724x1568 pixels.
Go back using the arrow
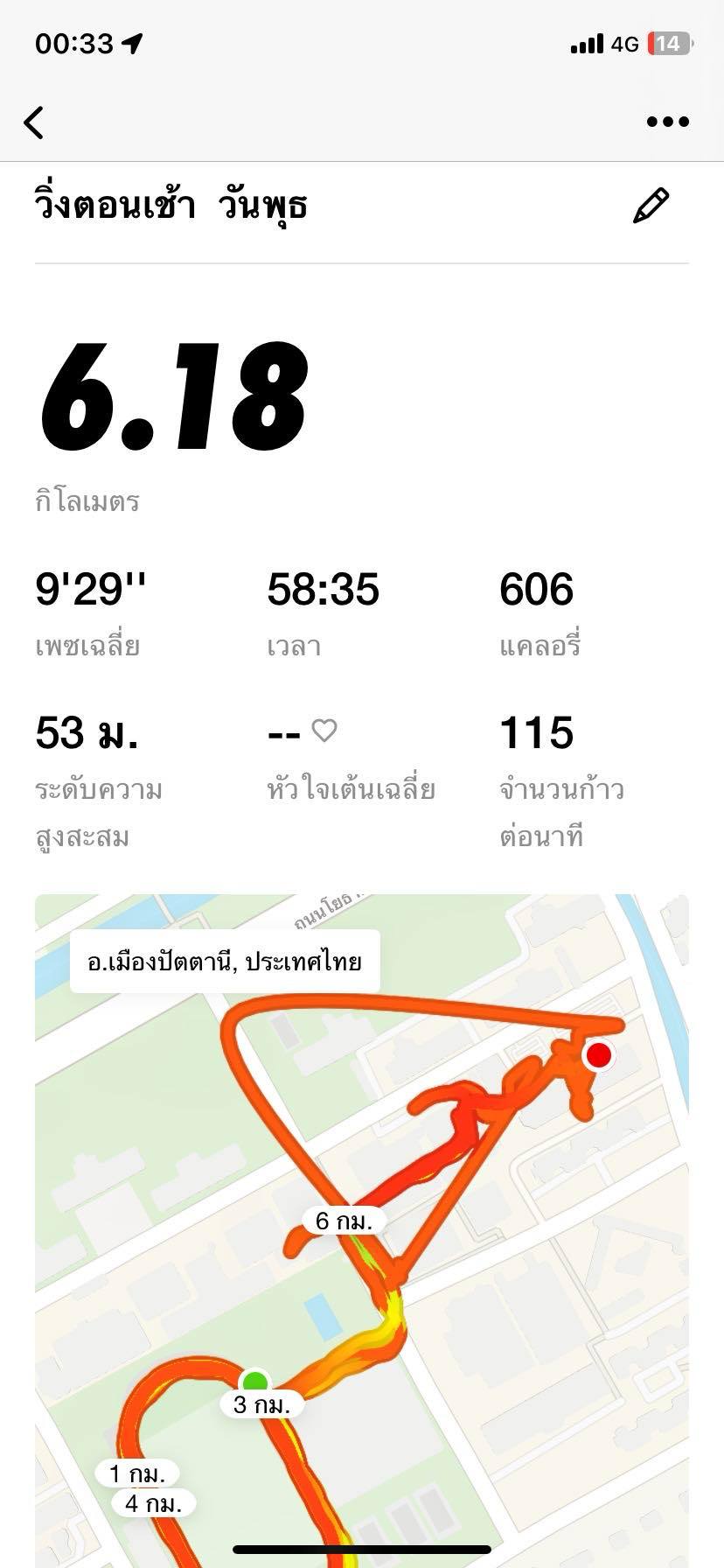tap(33, 122)
